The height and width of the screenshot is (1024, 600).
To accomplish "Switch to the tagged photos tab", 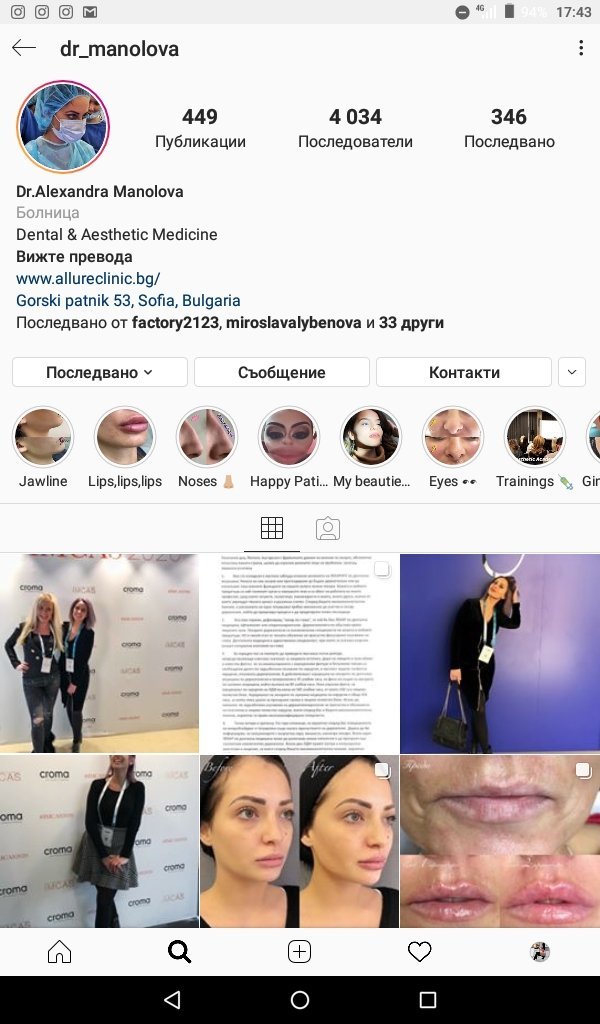I will pos(327,528).
